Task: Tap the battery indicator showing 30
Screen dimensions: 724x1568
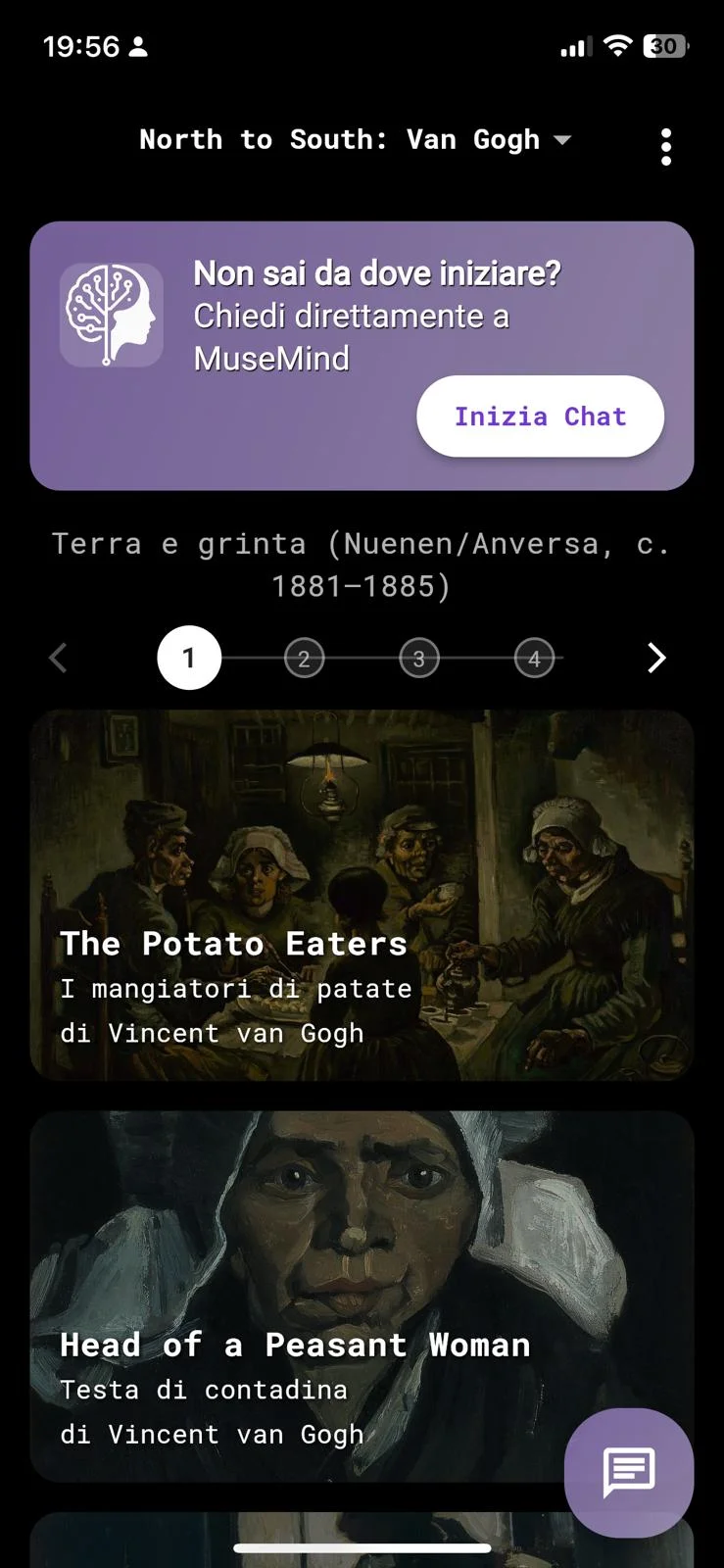Action: click(x=663, y=45)
